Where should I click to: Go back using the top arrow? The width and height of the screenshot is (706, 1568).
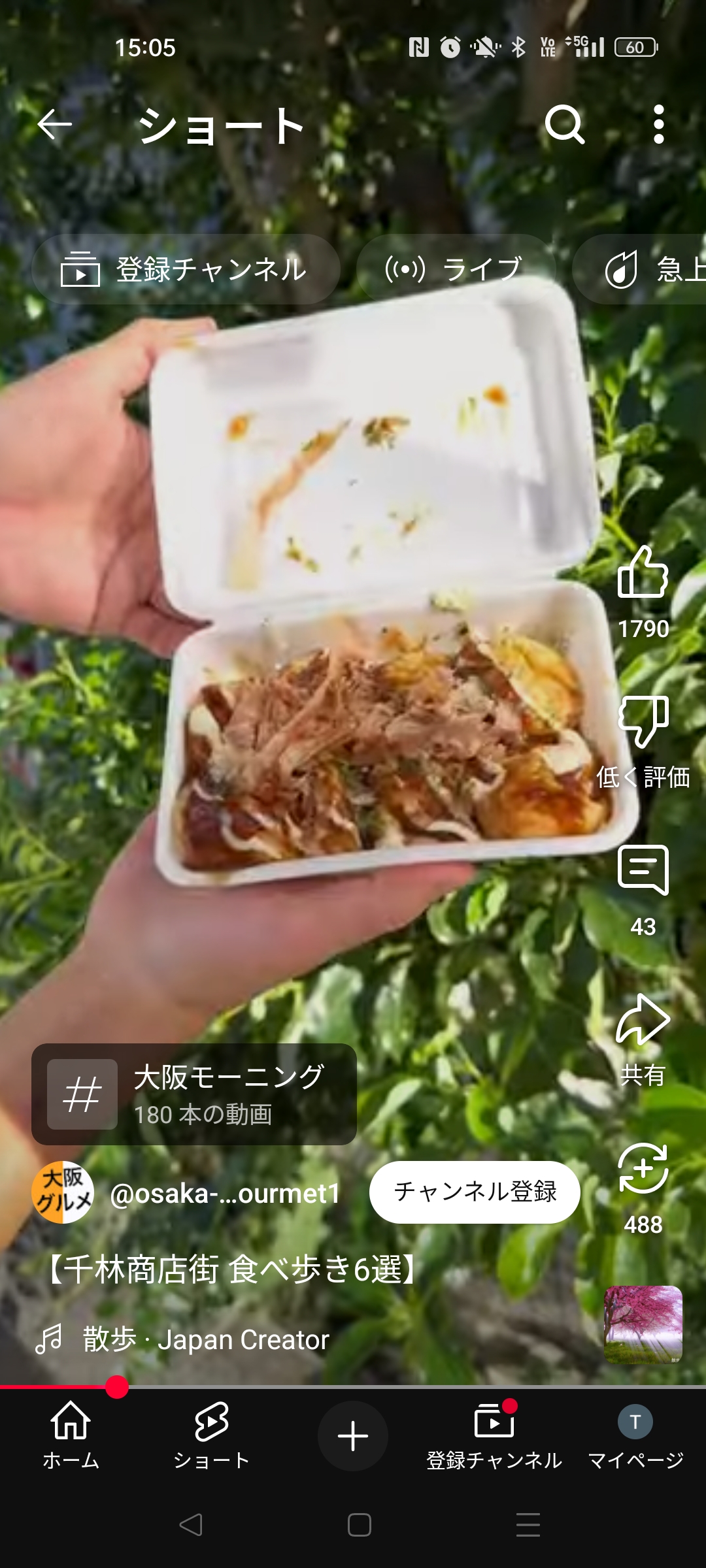click(54, 124)
